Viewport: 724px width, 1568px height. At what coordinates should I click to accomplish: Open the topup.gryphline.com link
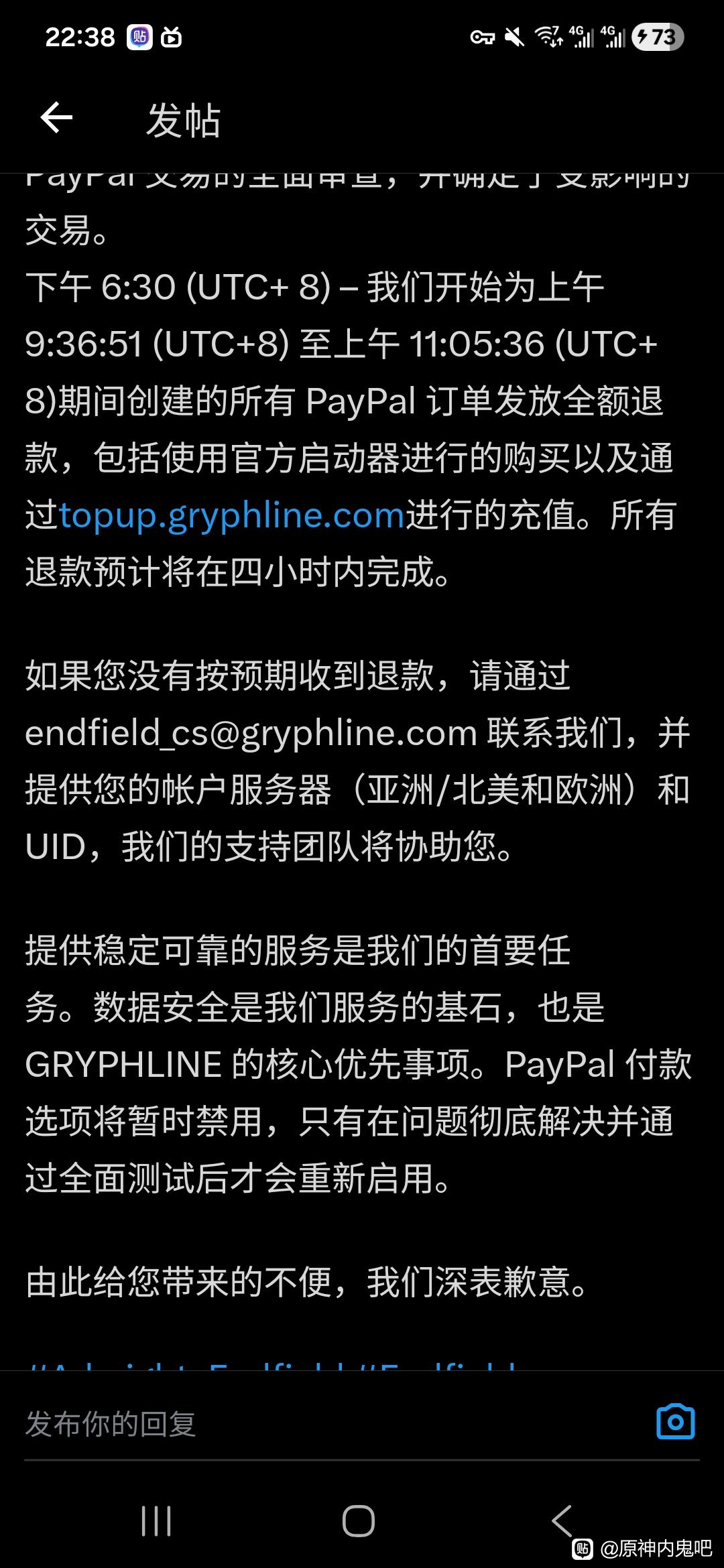pos(232,516)
